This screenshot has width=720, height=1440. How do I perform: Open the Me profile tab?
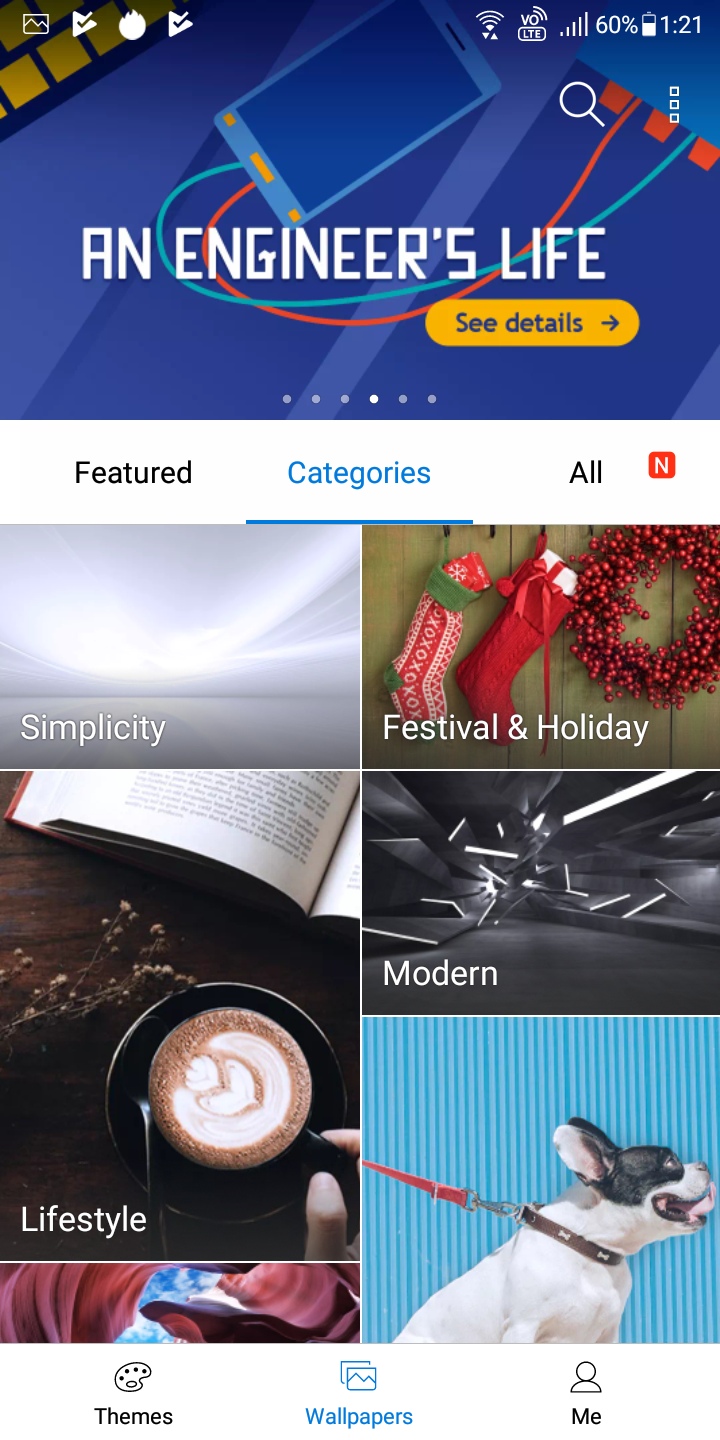click(586, 1394)
